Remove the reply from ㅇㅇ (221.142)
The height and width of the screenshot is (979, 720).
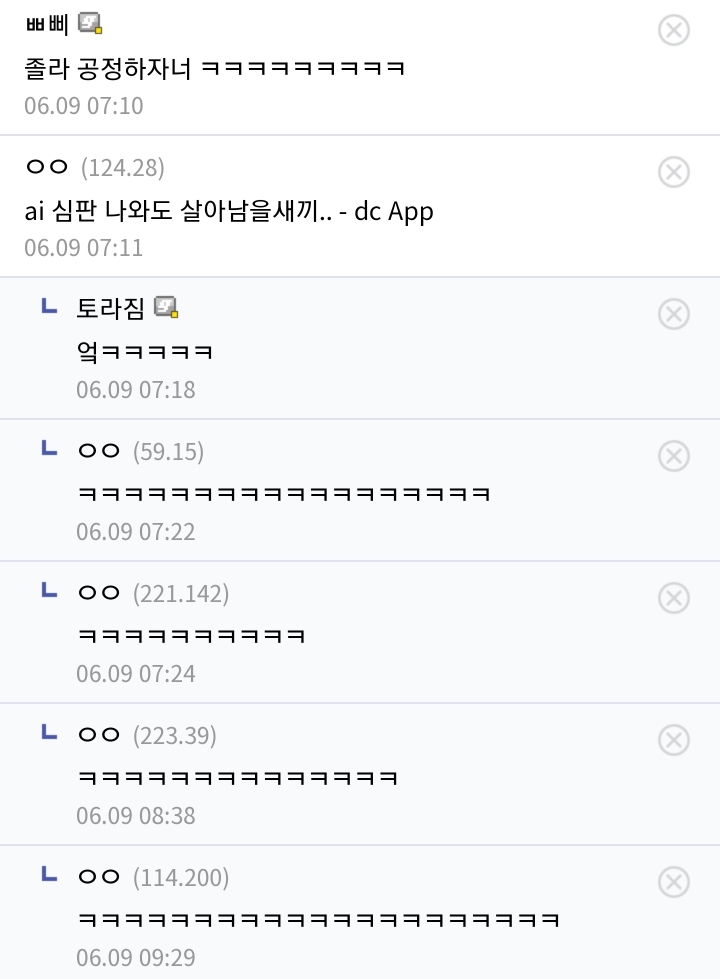[x=674, y=598]
